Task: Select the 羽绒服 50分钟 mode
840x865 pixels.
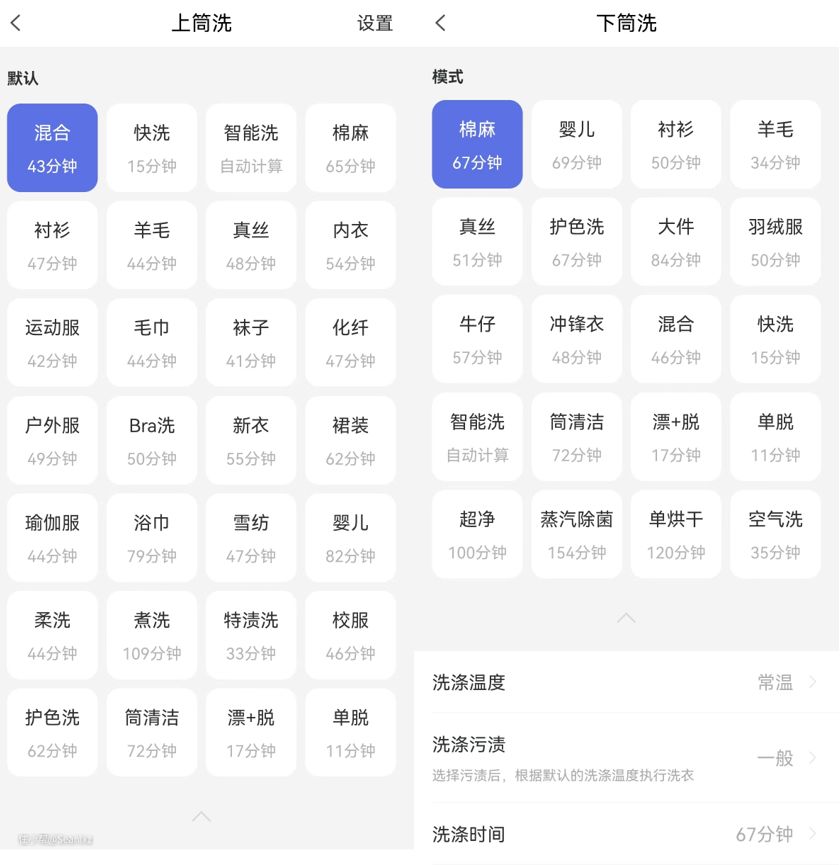Action: click(x=775, y=242)
